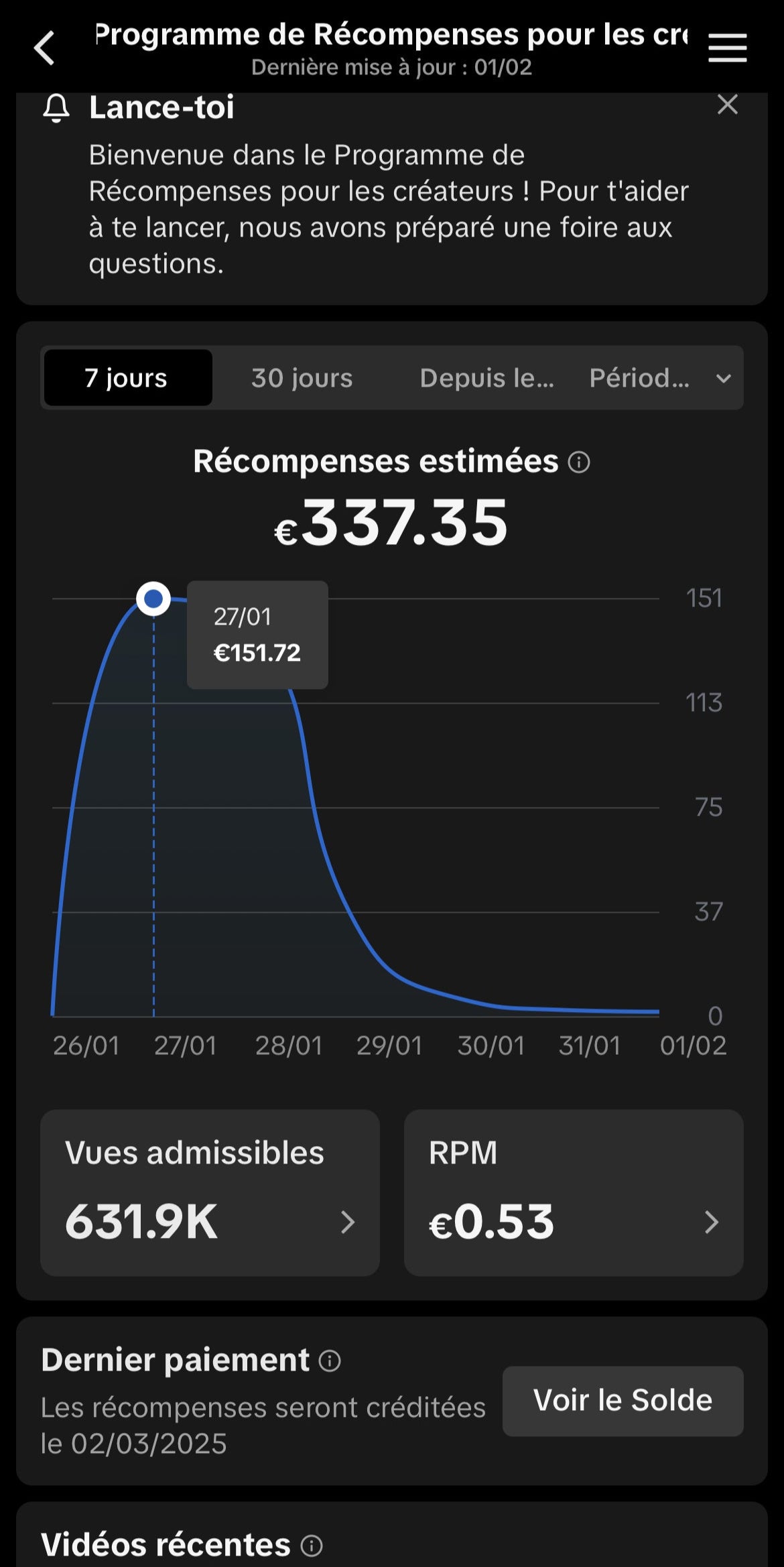Screen dimensions: 784x1567
Task: Go back using the top-left arrow
Action: click(44, 48)
